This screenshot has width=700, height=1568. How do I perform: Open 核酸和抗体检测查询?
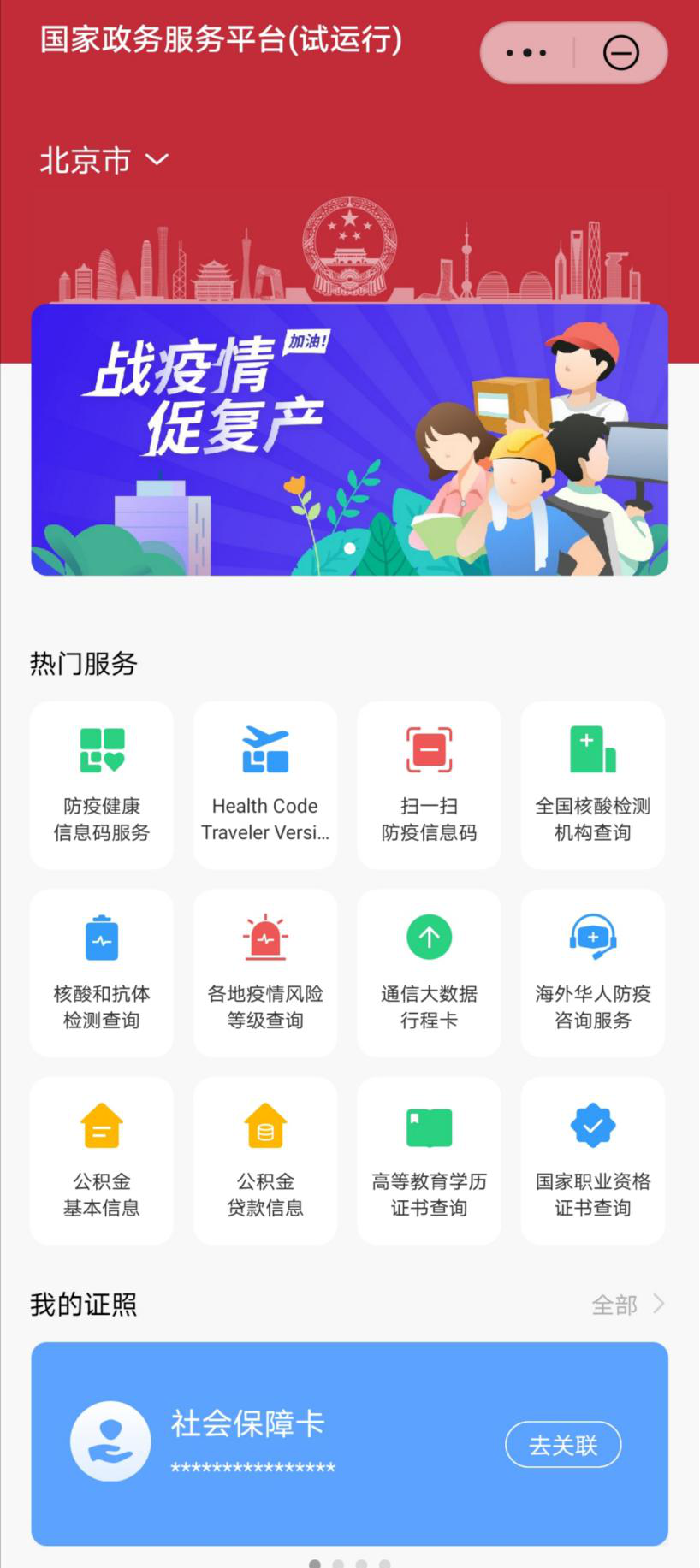click(102, 973)
